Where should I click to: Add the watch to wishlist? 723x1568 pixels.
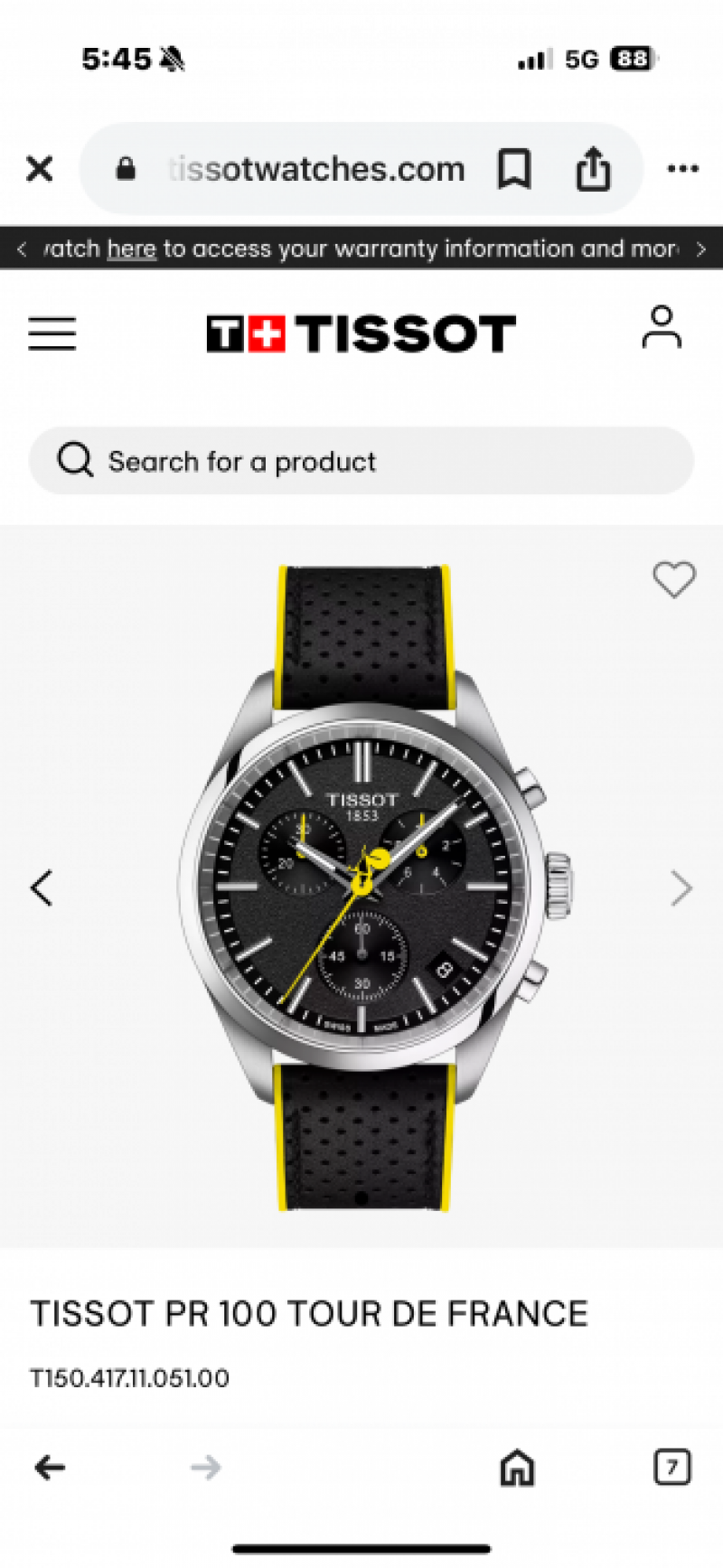pos(674,579)
